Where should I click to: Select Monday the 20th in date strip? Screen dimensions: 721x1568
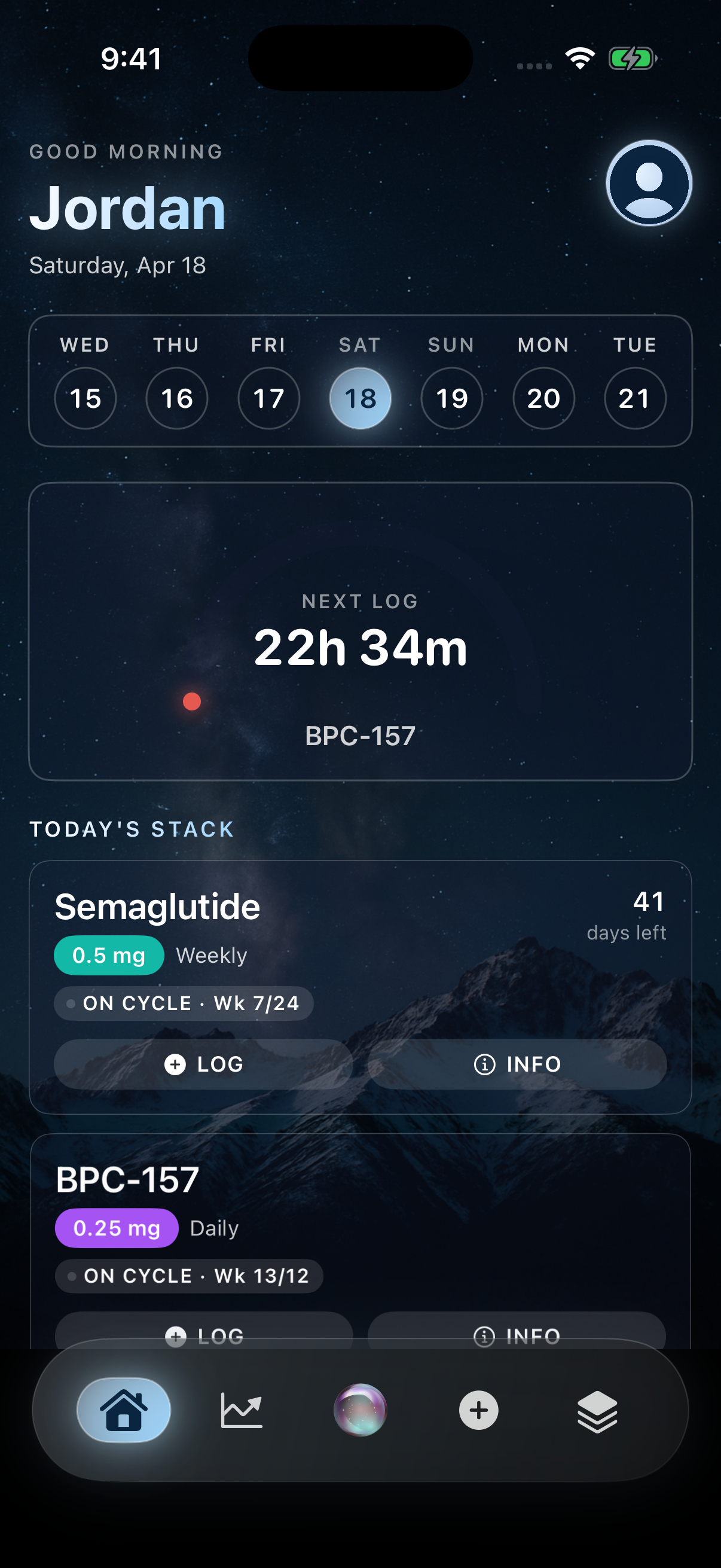point(543,398)
